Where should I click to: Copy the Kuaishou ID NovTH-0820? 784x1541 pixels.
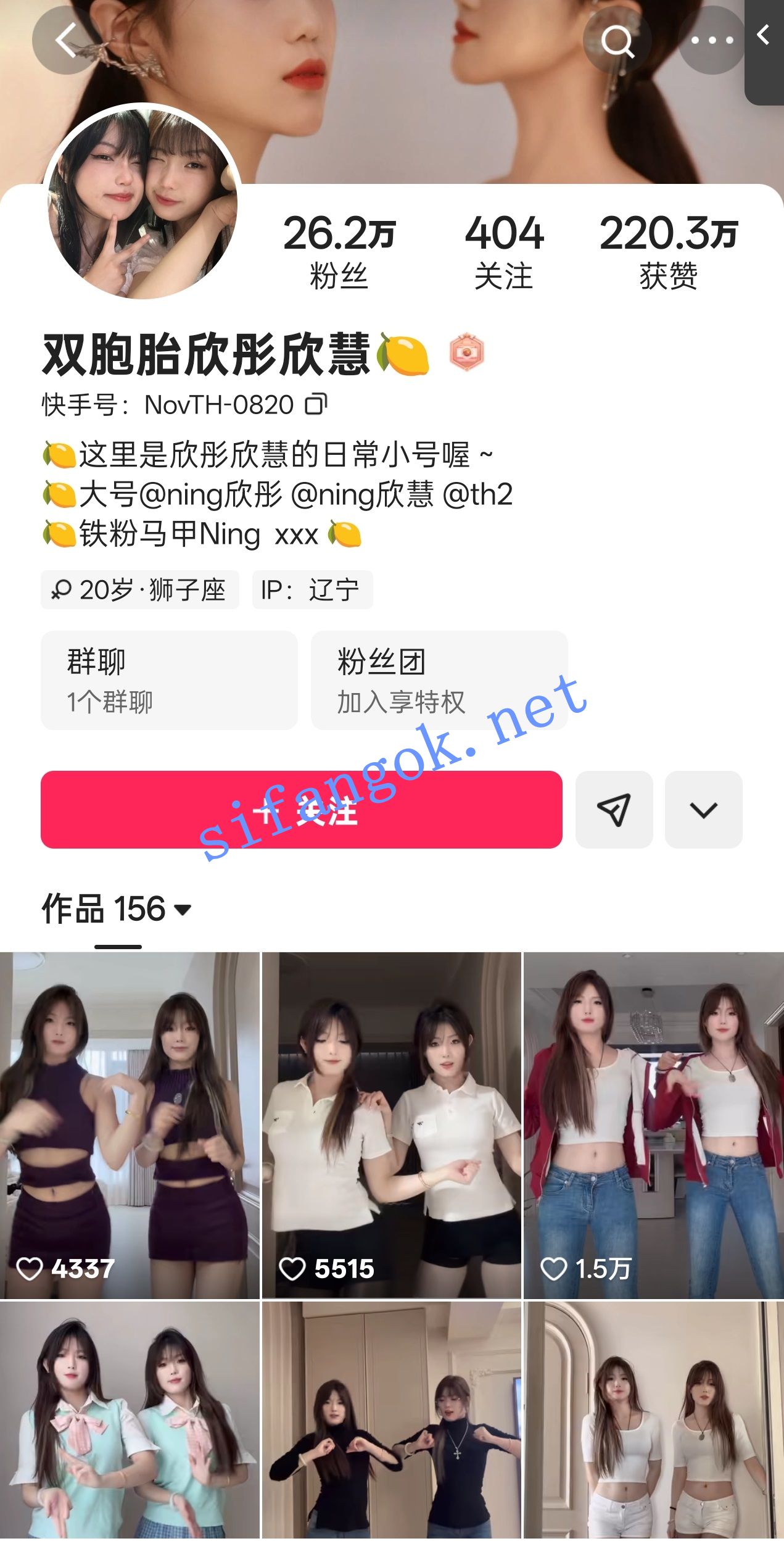[316, 404]
